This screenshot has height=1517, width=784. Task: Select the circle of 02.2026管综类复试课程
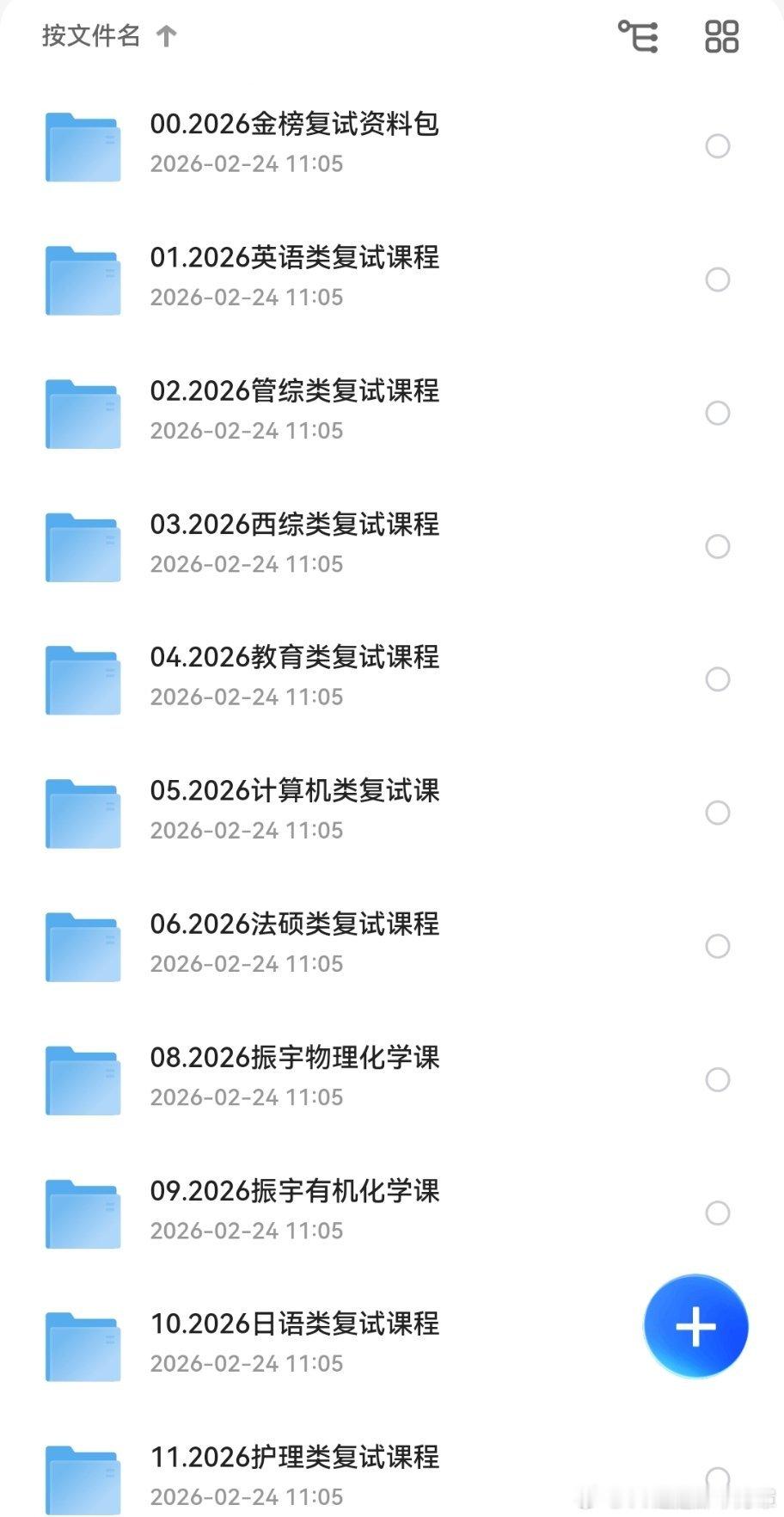pos(717,413)
